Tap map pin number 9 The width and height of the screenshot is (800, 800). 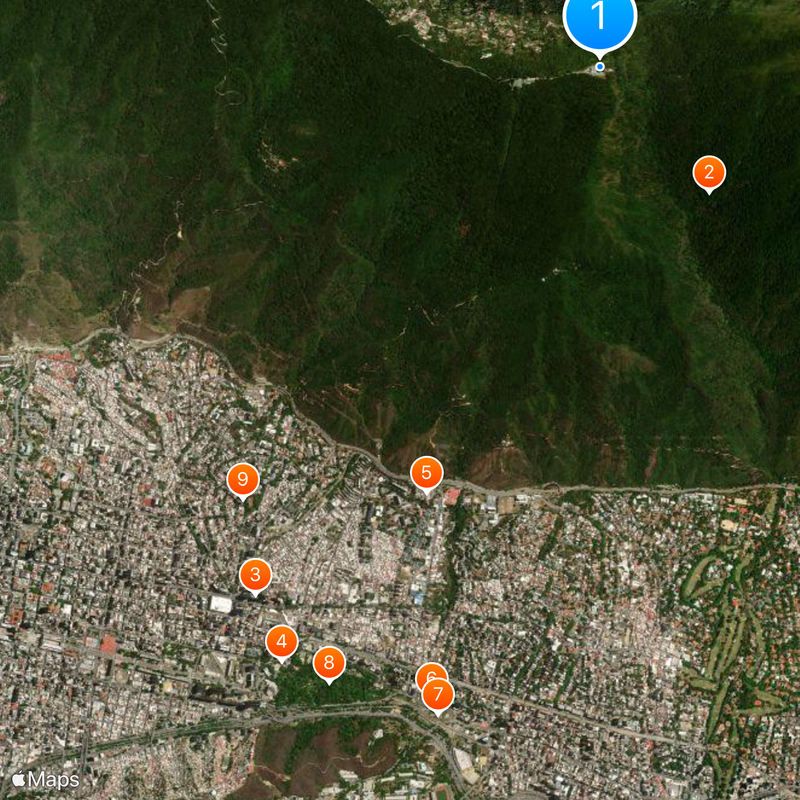[242, 480]
